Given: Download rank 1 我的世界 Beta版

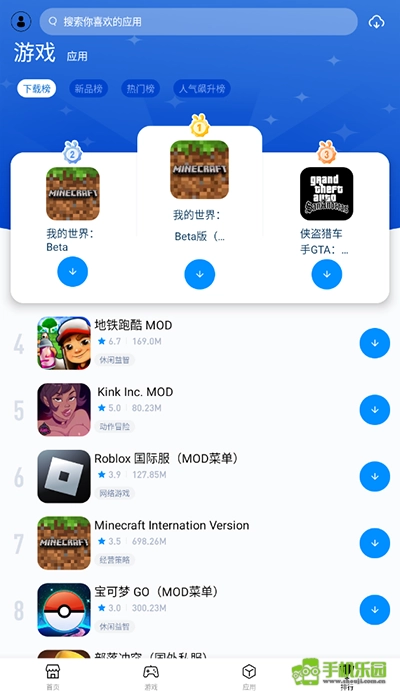Looking at the screenshot, I should [x=200, y=274].
